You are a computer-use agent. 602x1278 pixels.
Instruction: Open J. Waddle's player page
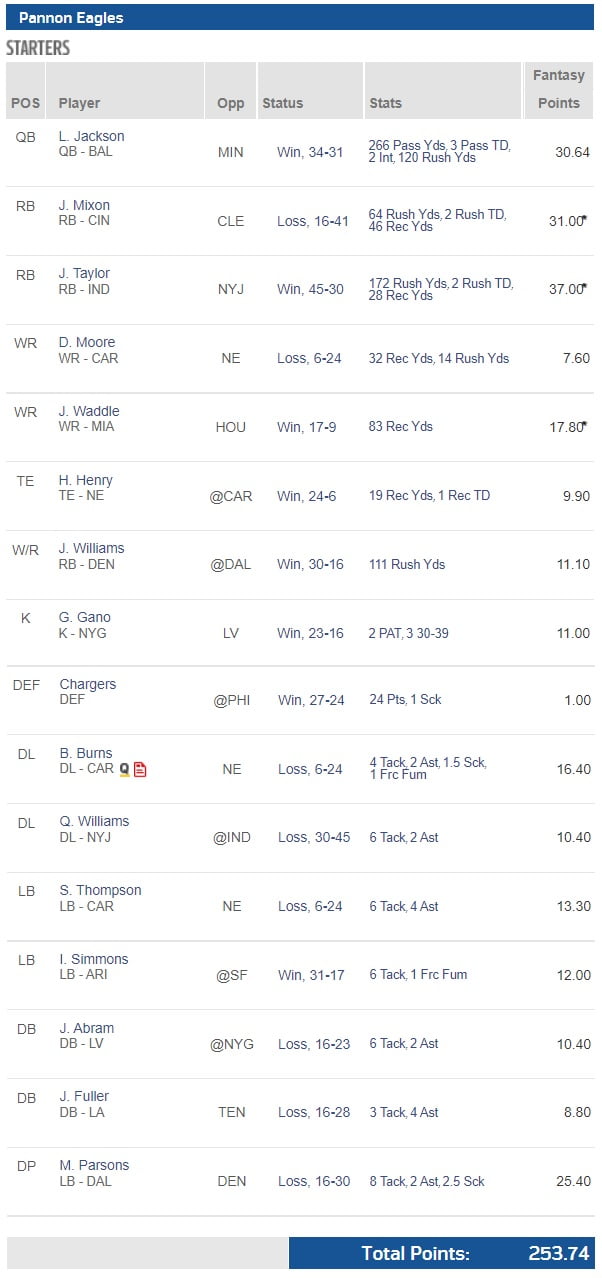(88, 411)
